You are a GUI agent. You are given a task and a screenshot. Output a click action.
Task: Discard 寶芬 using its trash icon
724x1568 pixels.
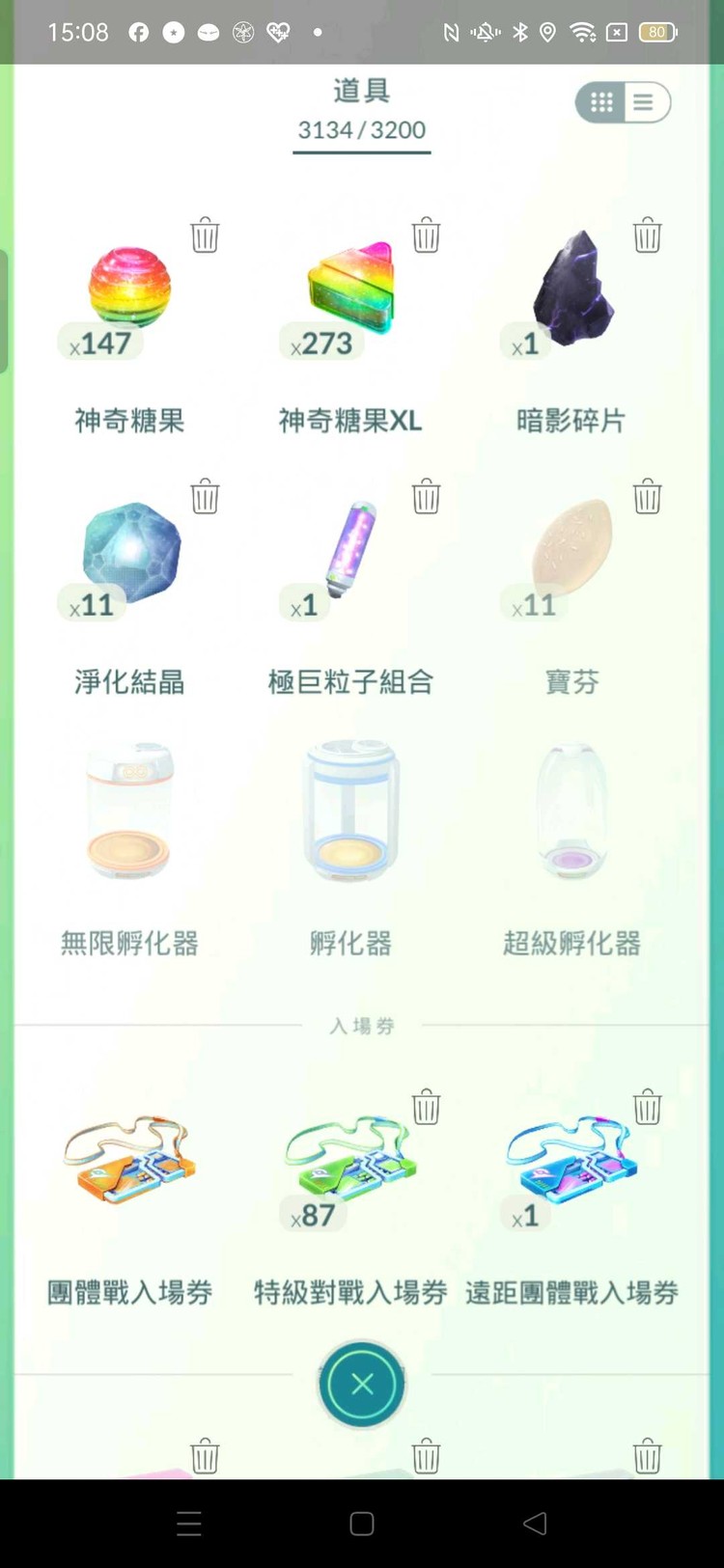tap(647, 496)
